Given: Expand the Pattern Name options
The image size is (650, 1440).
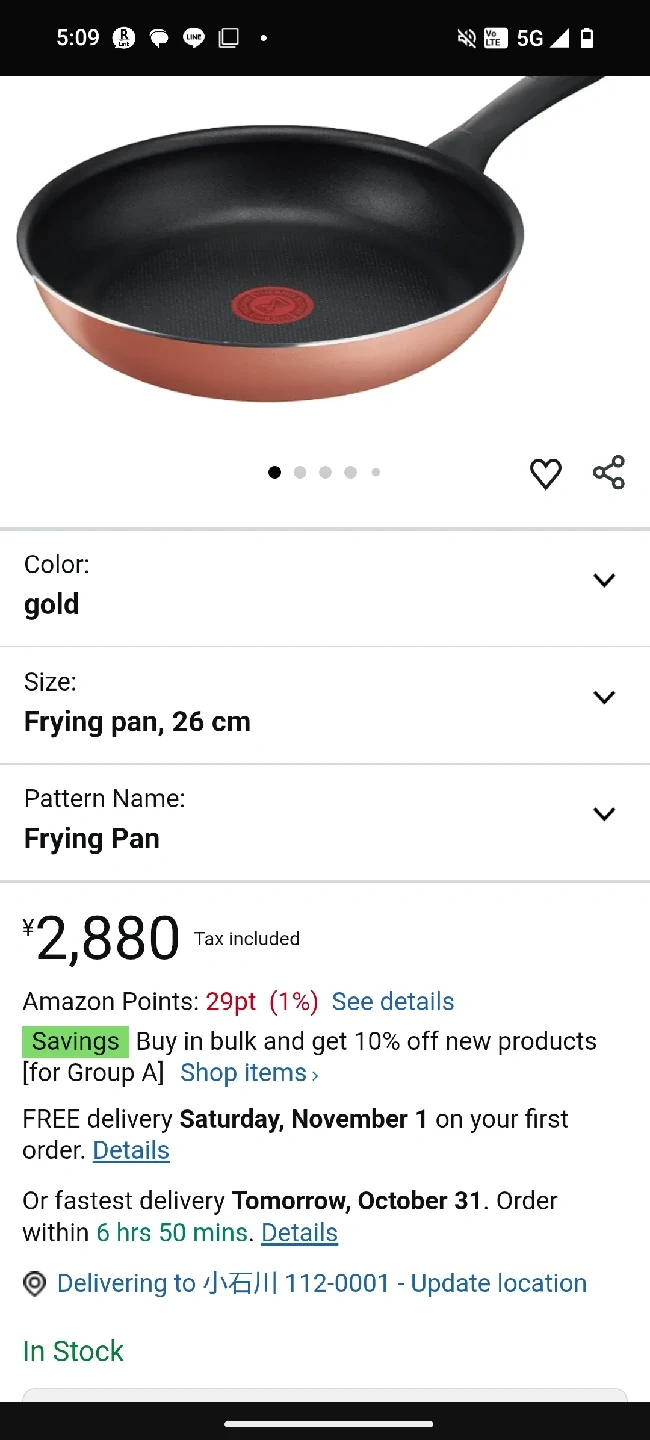Looking at the screenshot, I should tap(603, 814).
